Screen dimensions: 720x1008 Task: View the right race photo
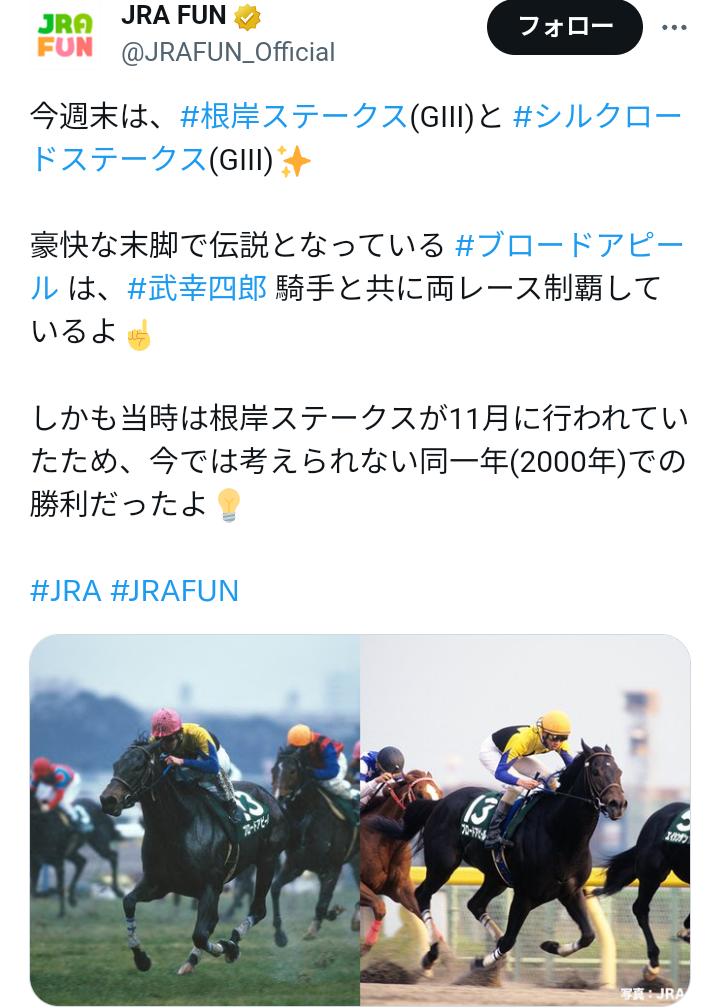(525, 820)
